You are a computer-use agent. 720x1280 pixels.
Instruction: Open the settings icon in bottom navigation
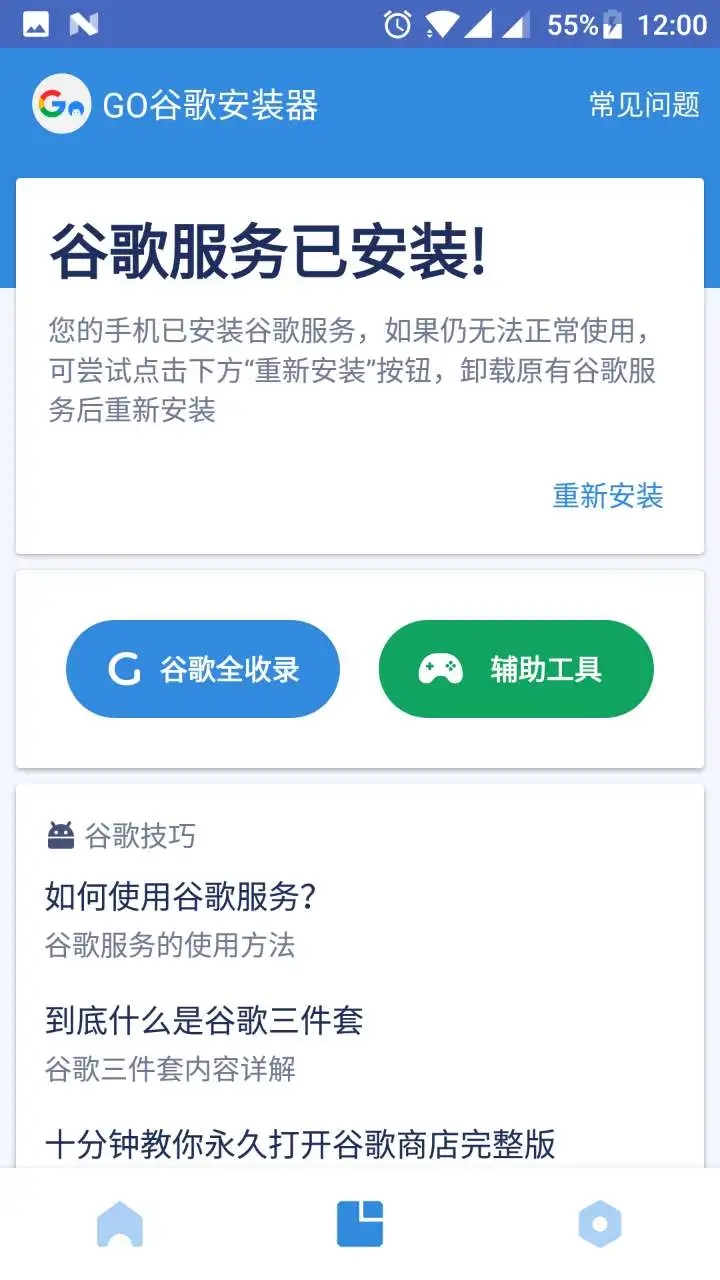(600, 1223)
